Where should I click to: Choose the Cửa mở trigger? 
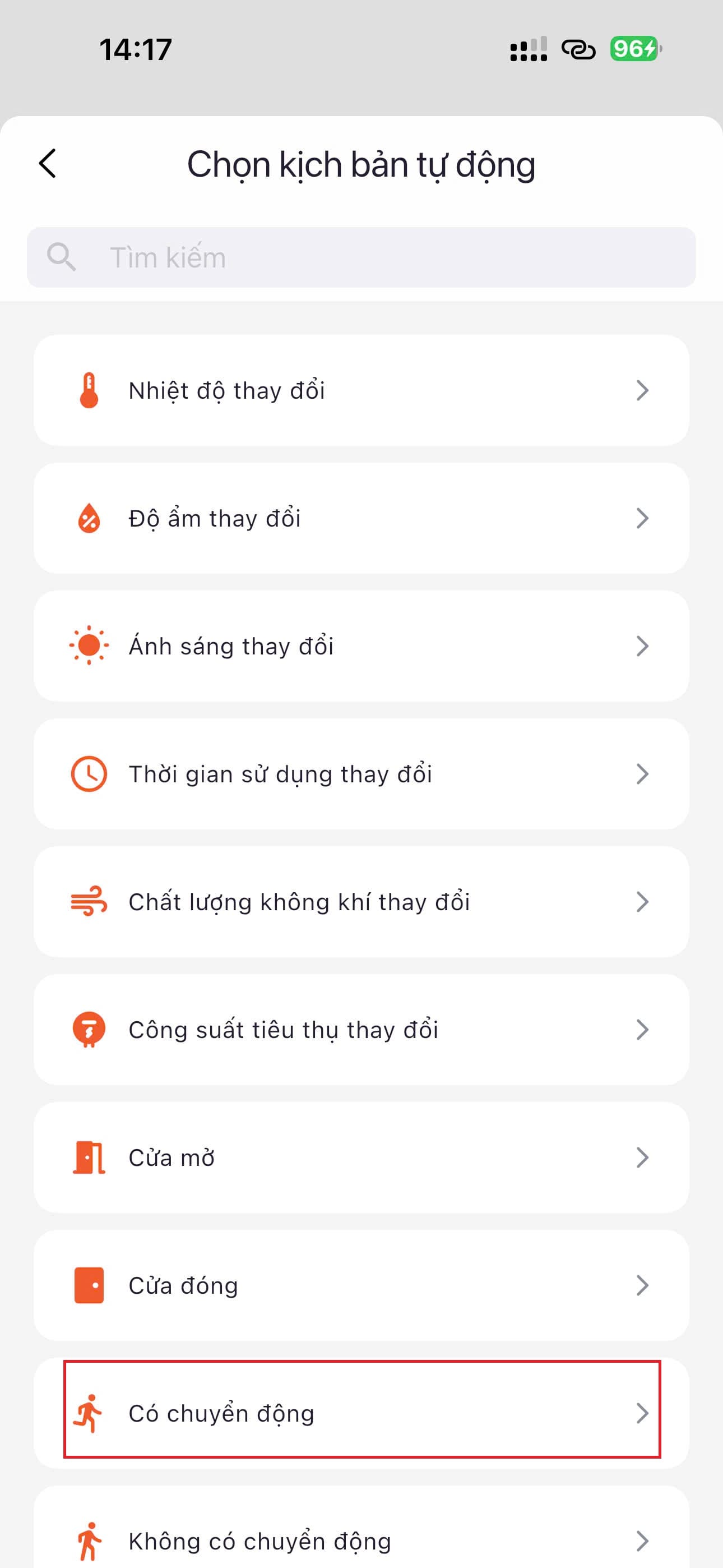click(x=361, y=1157)
